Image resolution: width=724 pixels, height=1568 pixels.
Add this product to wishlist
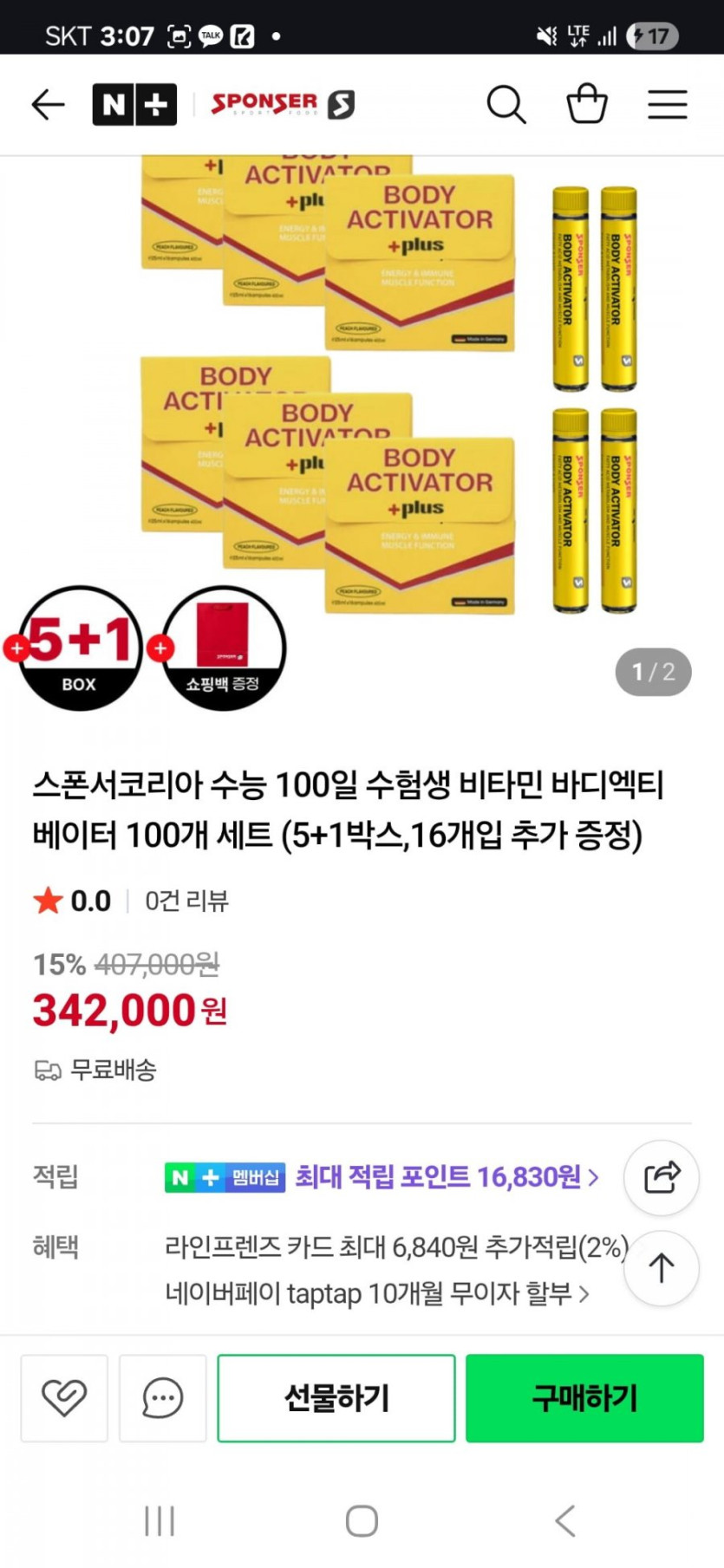pyautogui.click(x=64, y=1398)
